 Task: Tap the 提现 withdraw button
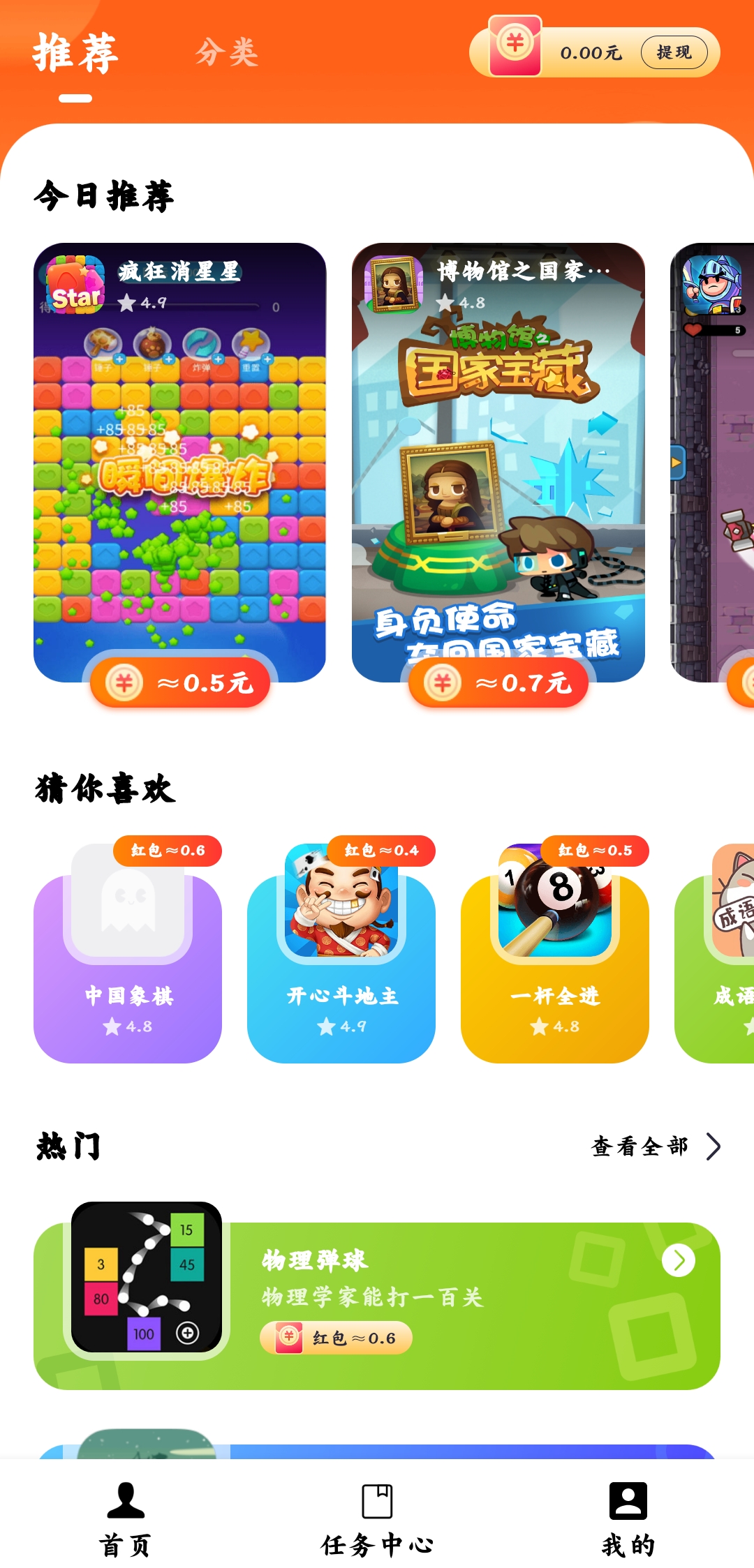coord(674,52)
